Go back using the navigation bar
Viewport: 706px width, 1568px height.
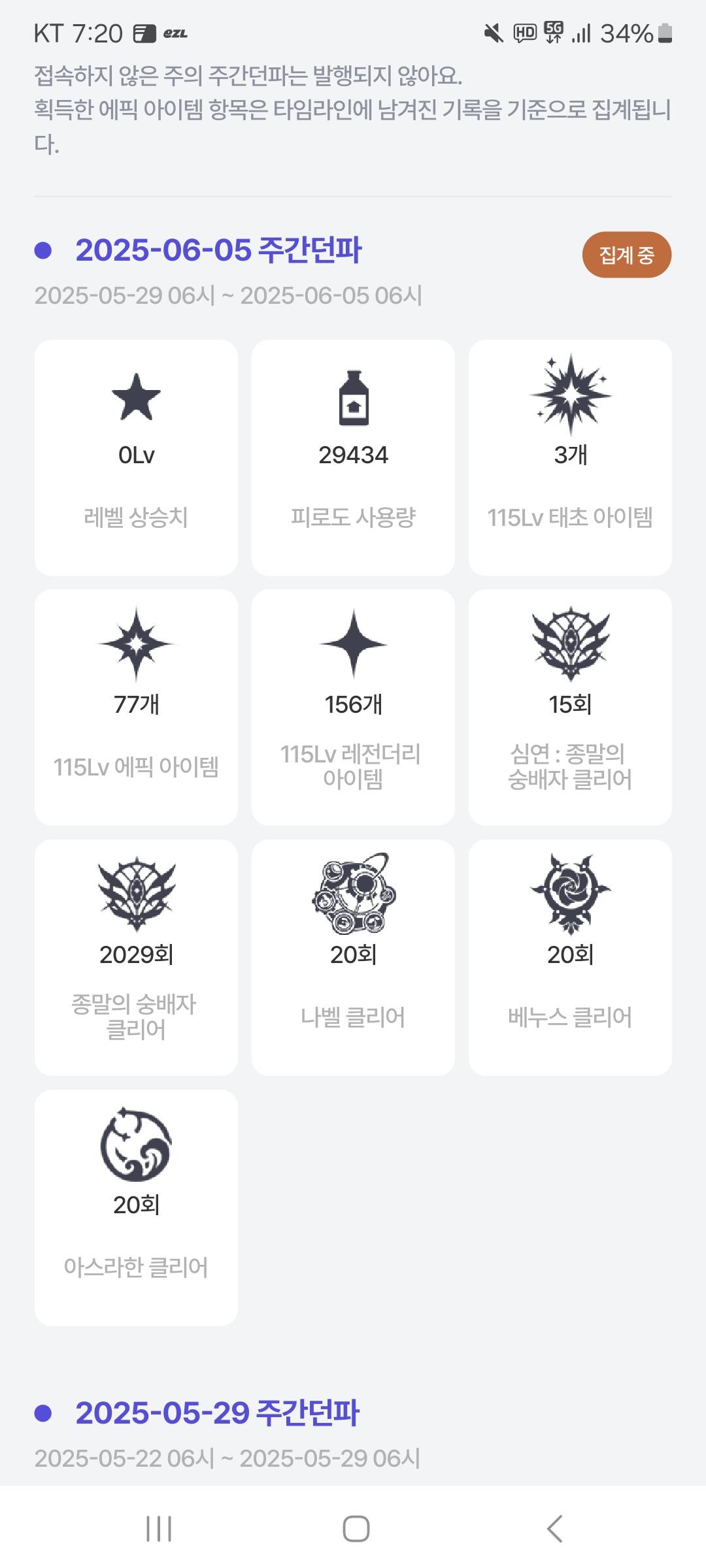point(554,1528)
